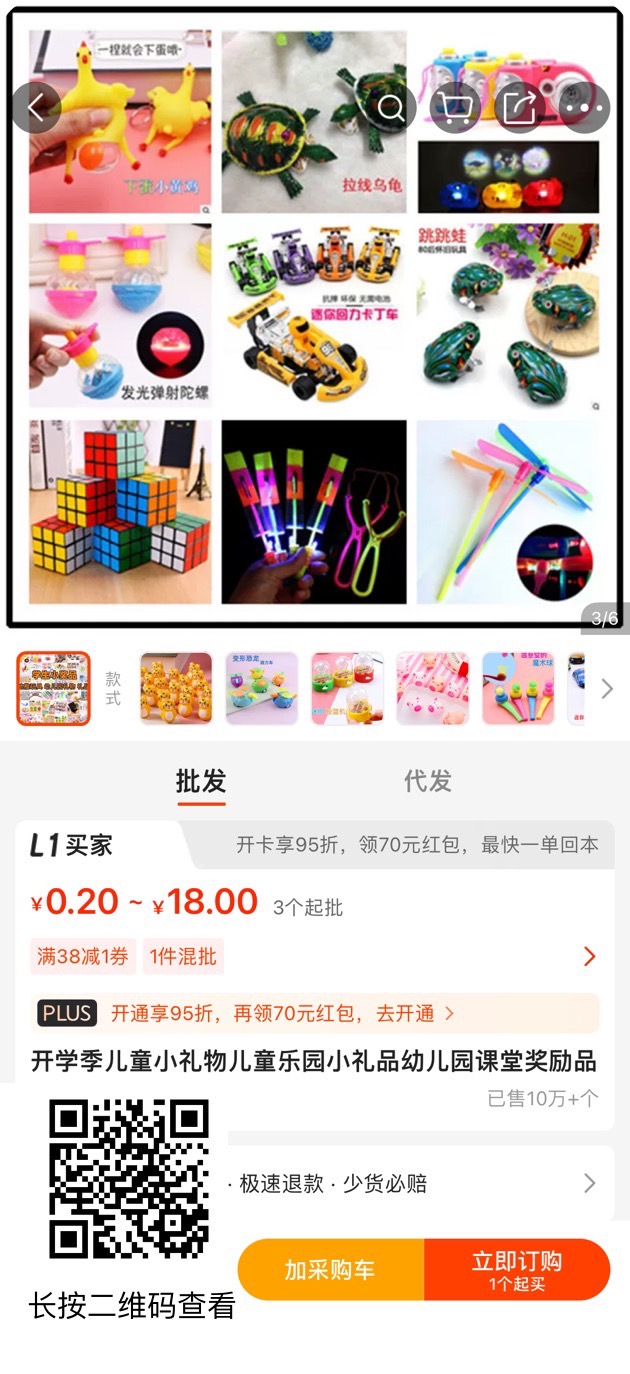Image resolution: width=630 pixels, height=1374 pixels.
Task: Share this product listing
Action: coord(520,107)
